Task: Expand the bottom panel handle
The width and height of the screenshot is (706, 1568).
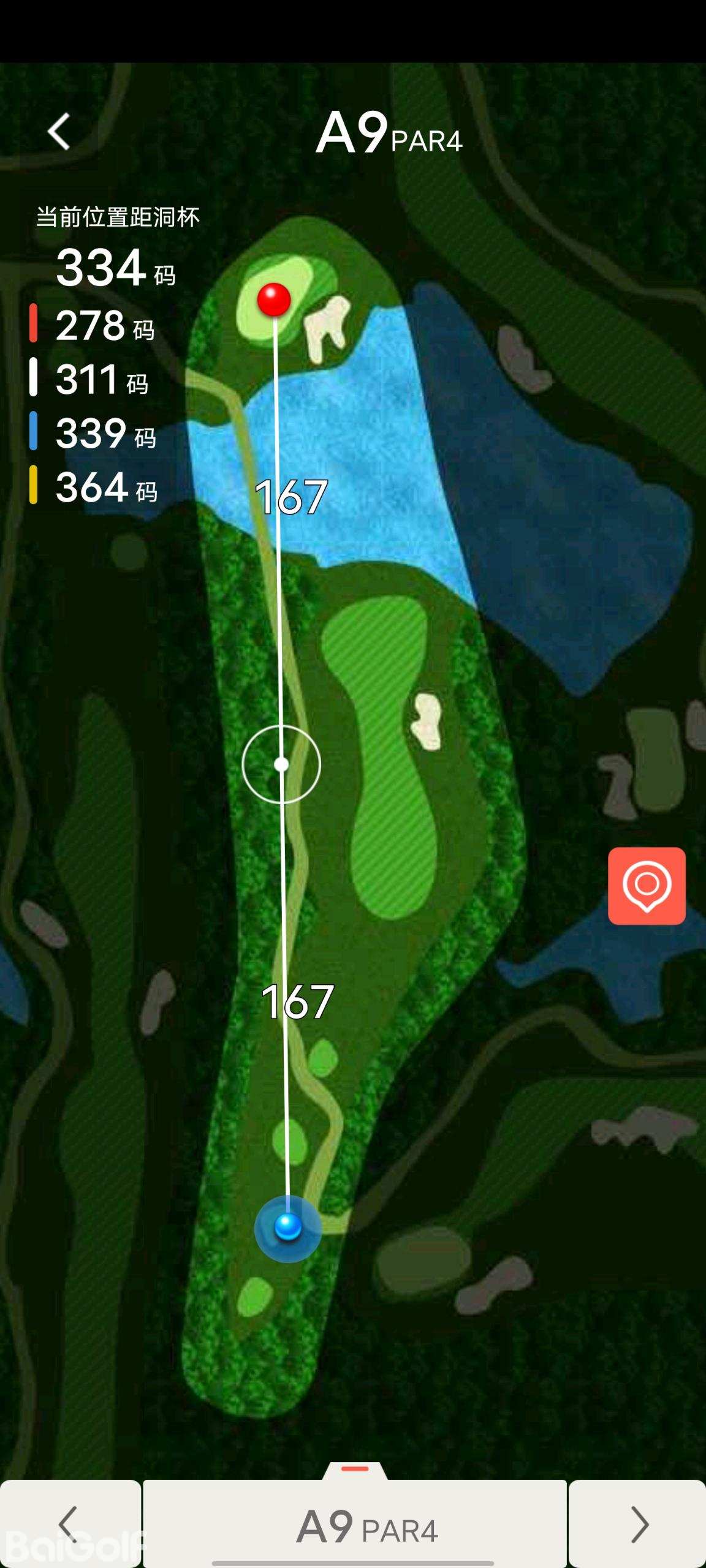Action: coord(355,1469)
